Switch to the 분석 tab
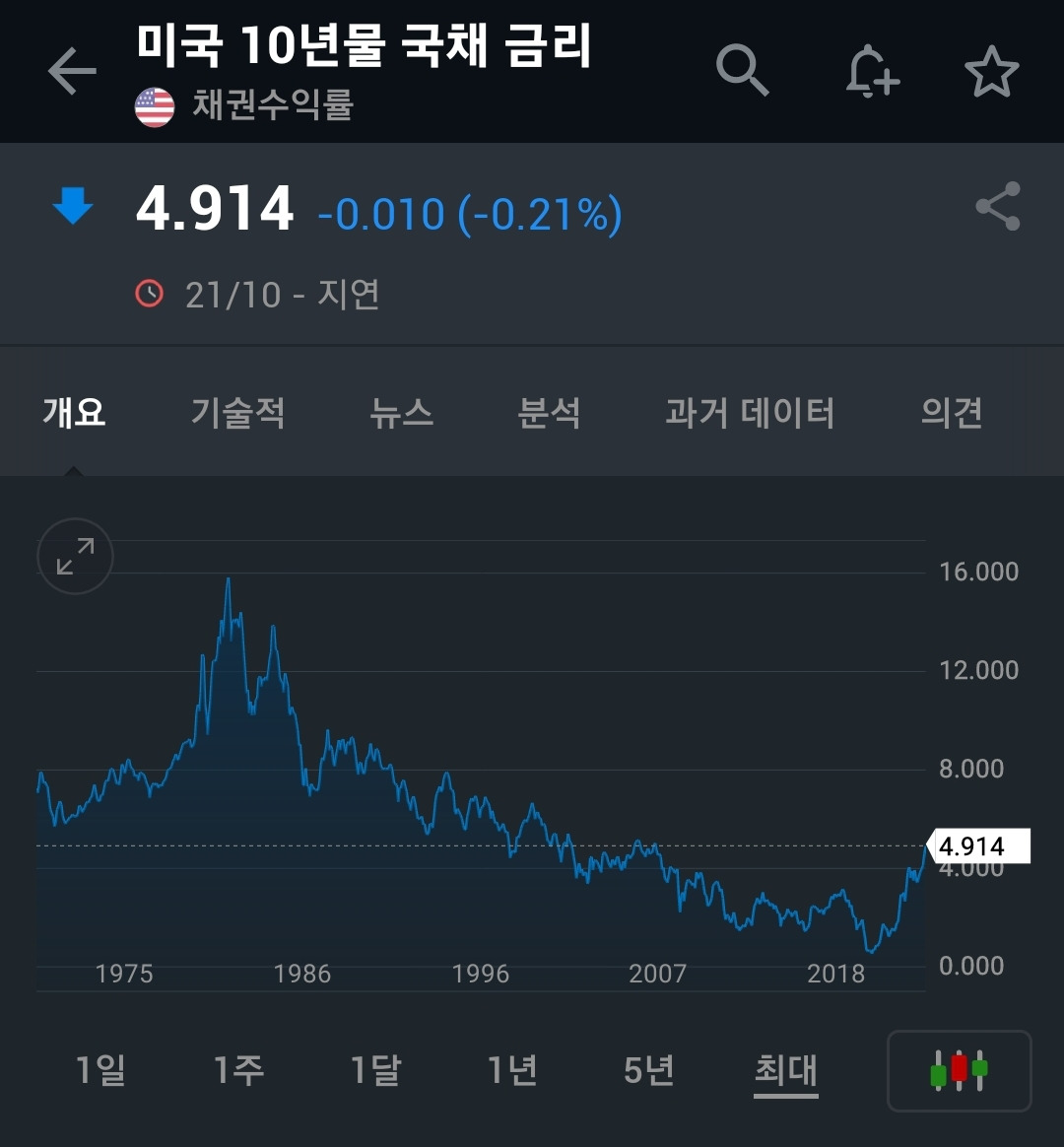This screenshot has height=1147, width=1064. pyautogui.click(x=549, y=413)
